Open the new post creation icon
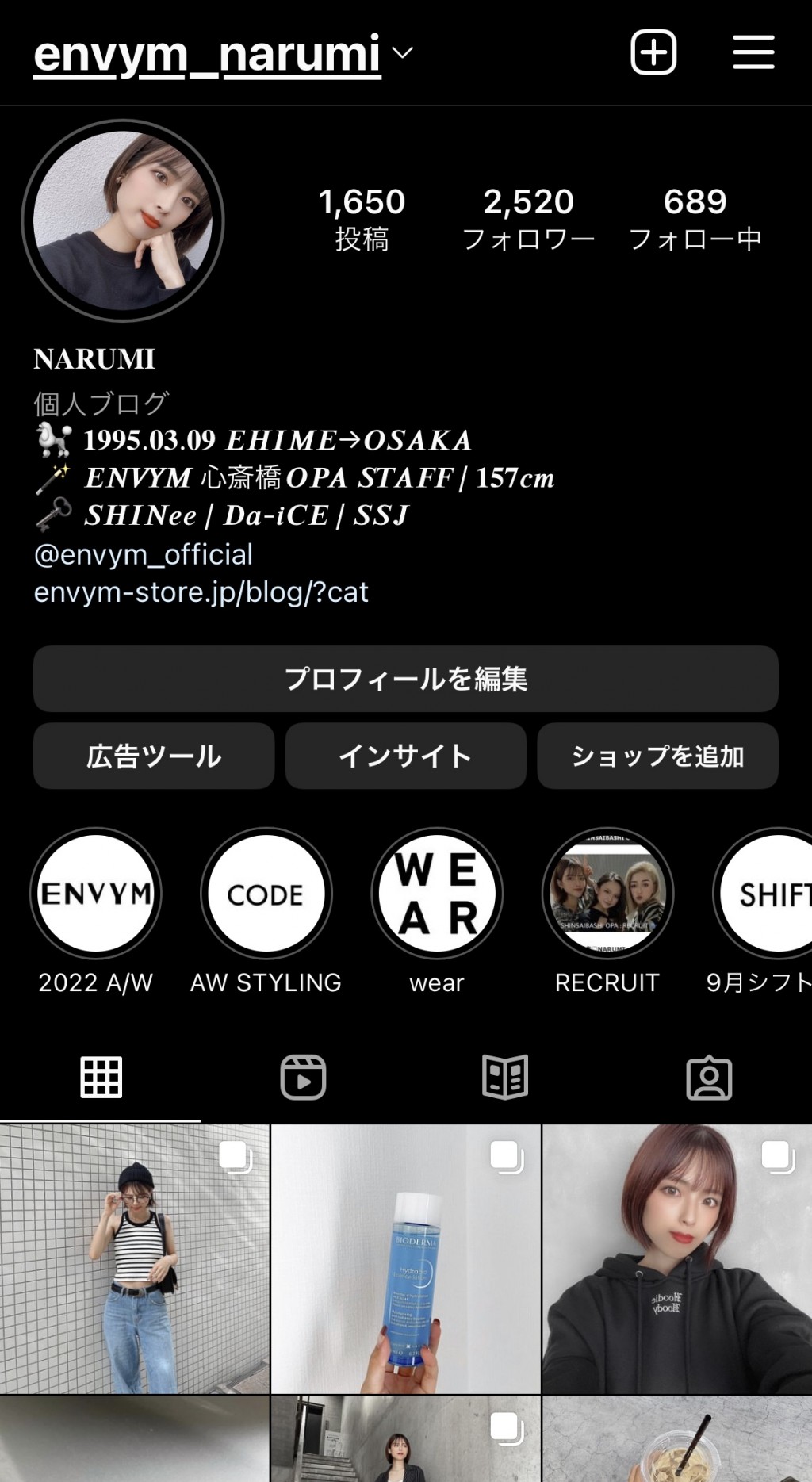The height and width of the screenshot is (1482, 812). (x=653, y=50)
